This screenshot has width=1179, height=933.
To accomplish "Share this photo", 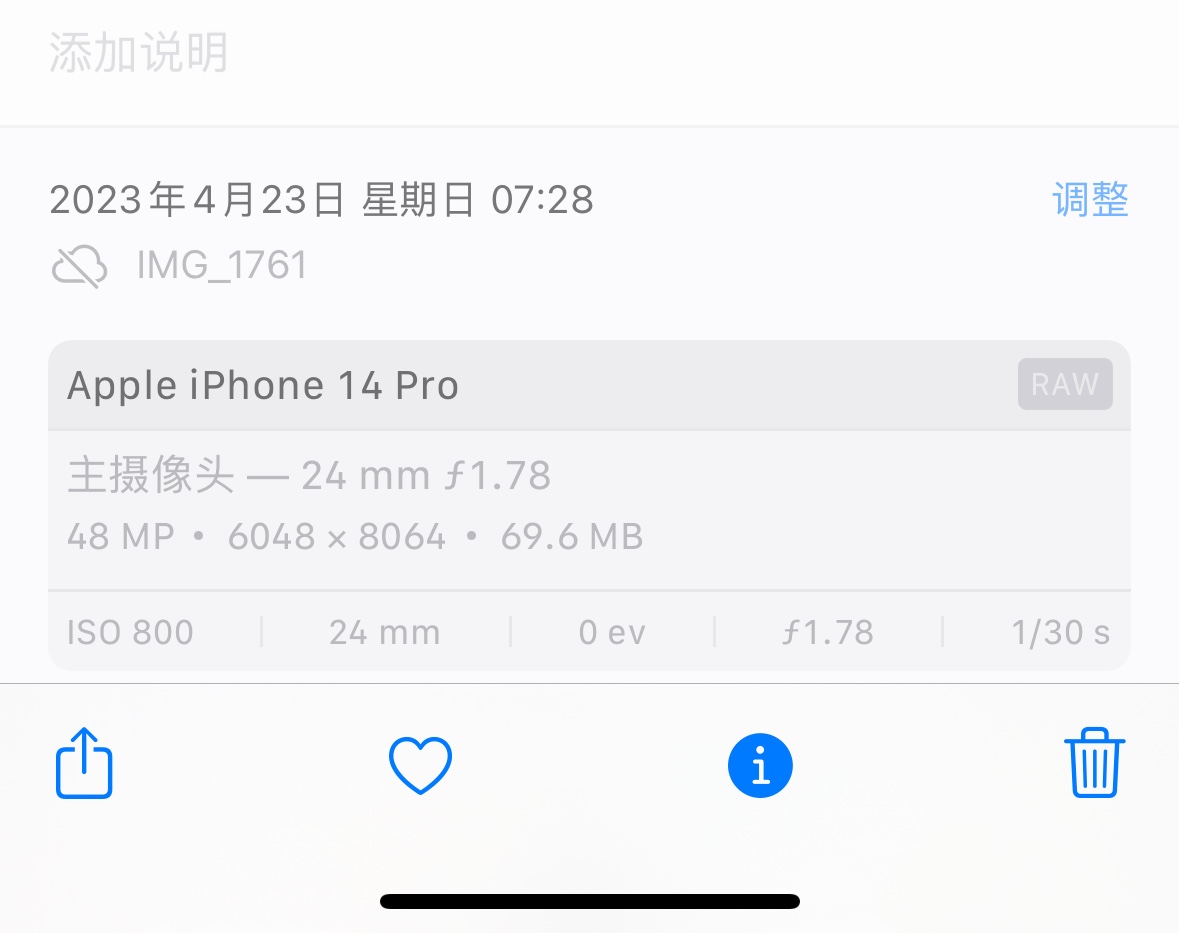I will (x=84, y=765).
